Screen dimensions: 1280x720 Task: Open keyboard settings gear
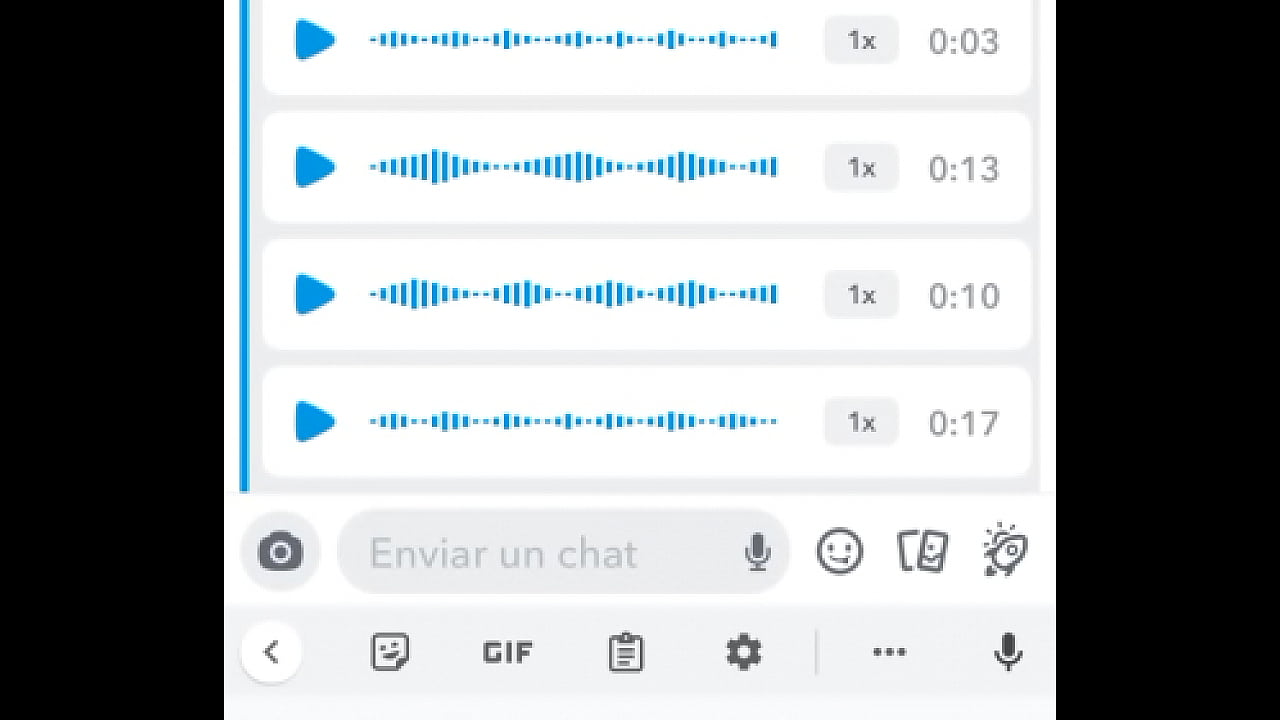[743, 653]
